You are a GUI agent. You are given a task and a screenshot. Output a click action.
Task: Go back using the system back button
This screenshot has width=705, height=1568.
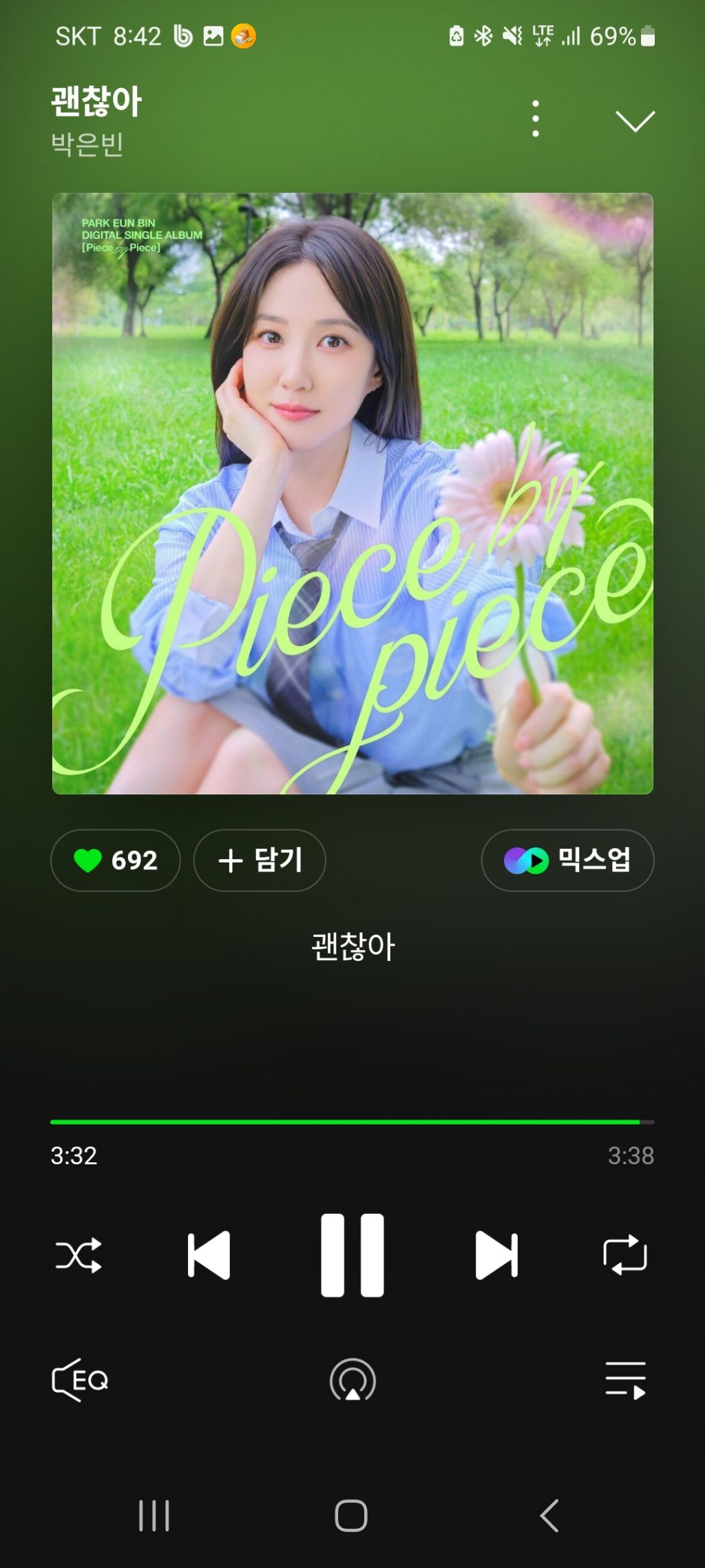[x=549, y=1516]
